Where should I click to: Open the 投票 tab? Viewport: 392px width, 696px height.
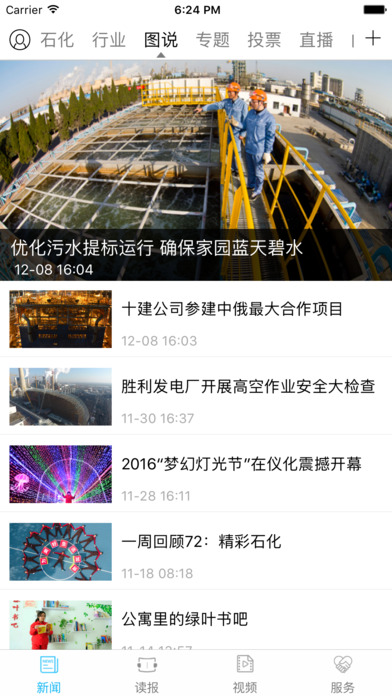(264, 40)
